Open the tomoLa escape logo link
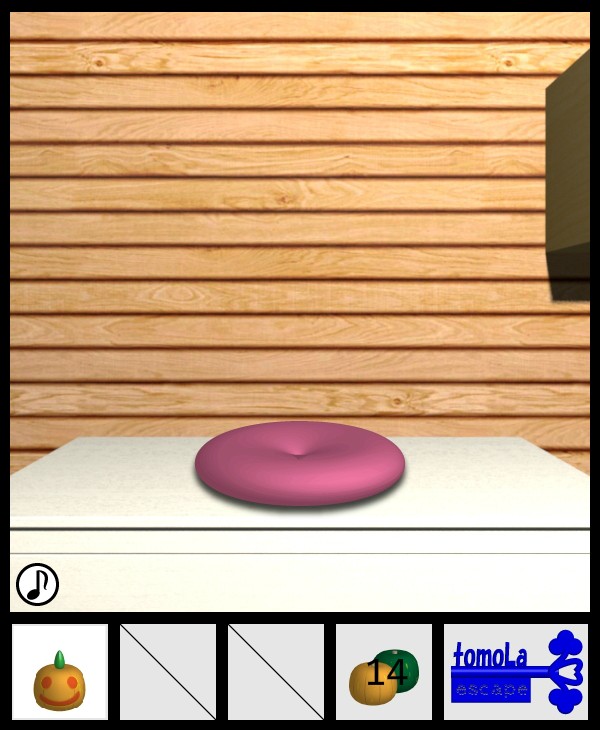Screen dimensions: 600x730 pyautogui.click(x=516, y=672)
